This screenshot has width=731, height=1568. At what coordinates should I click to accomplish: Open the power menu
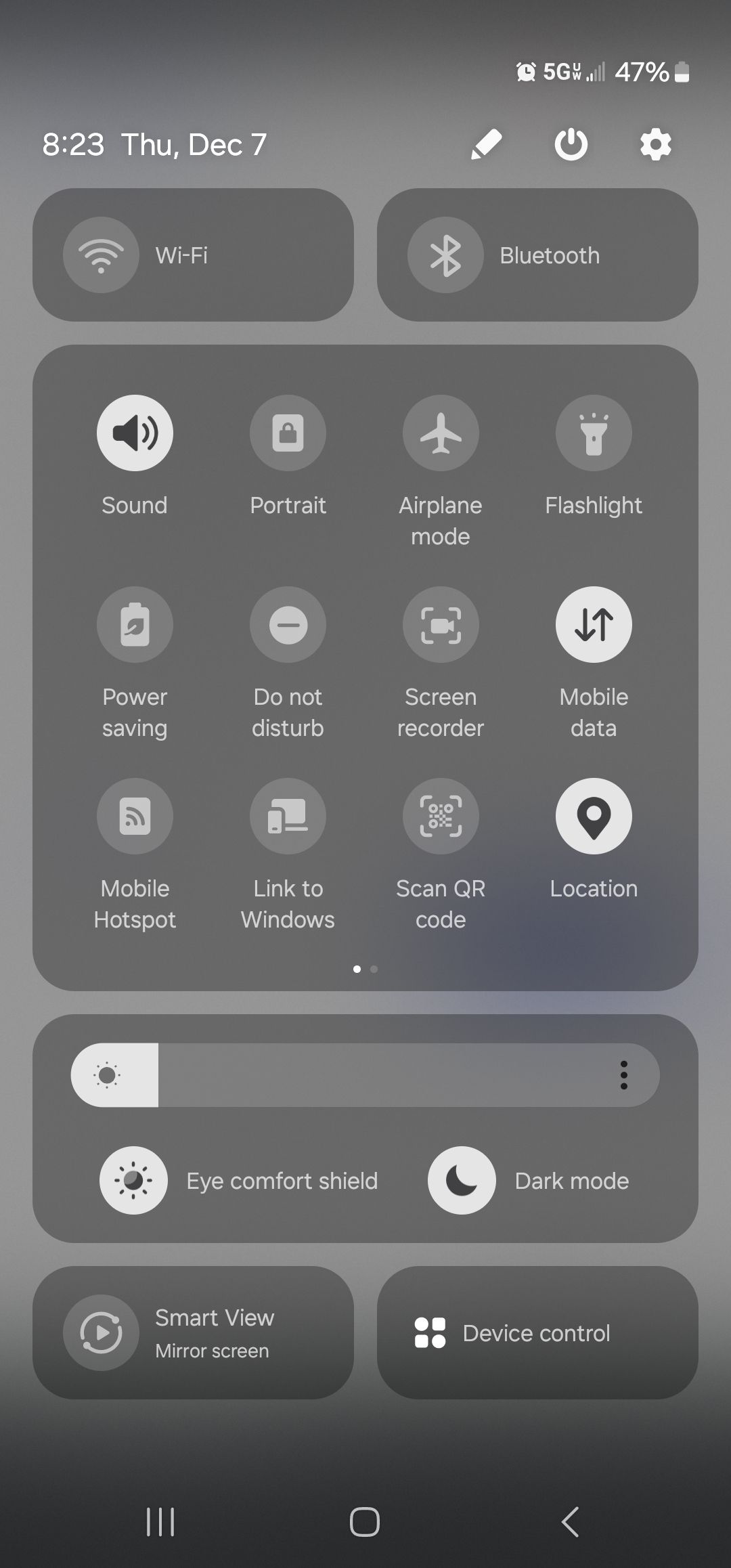pos(571,144)
